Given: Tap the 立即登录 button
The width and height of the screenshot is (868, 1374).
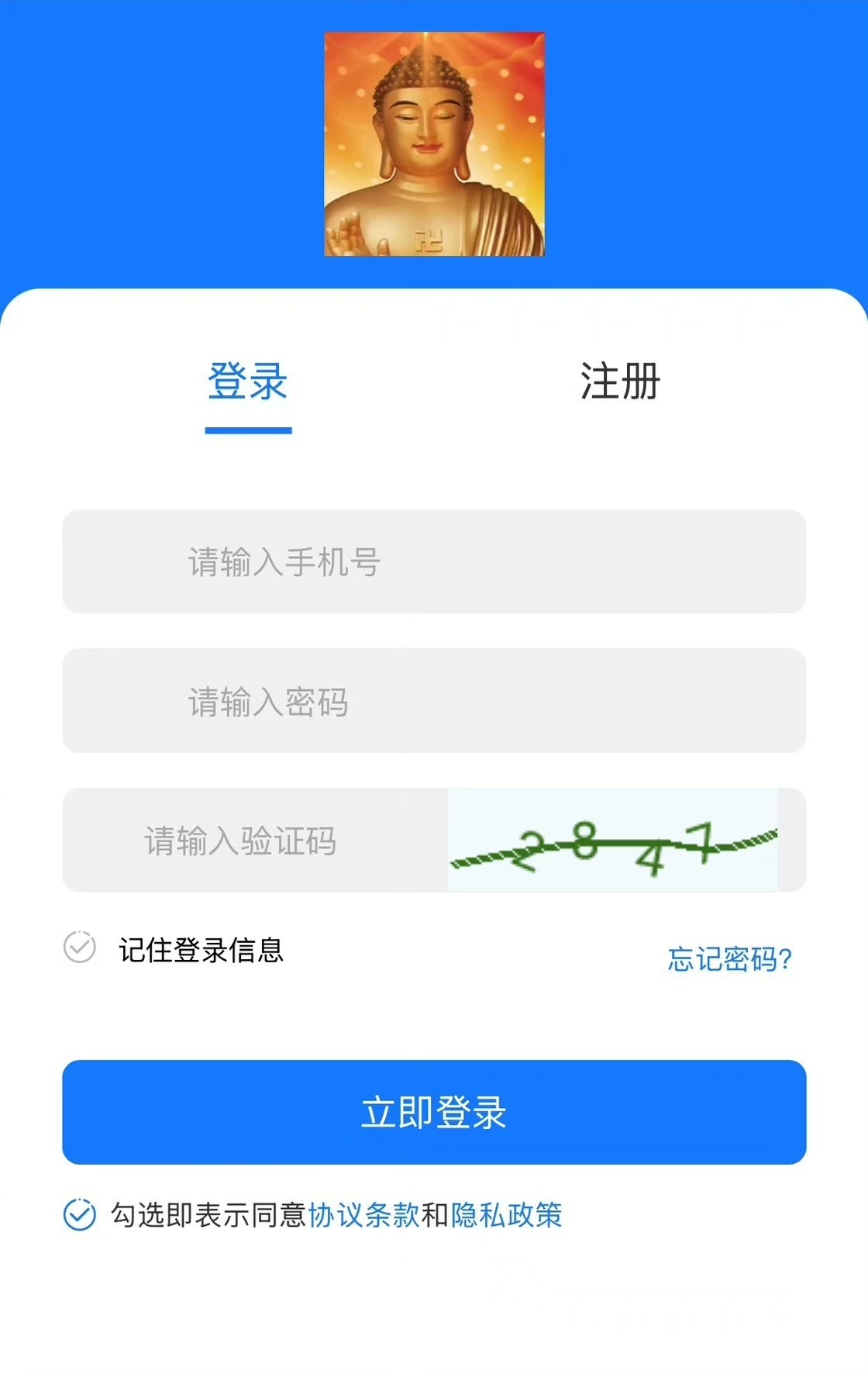Looking at the screenshot, I should pyautogui.click(x=434, y=1112).
